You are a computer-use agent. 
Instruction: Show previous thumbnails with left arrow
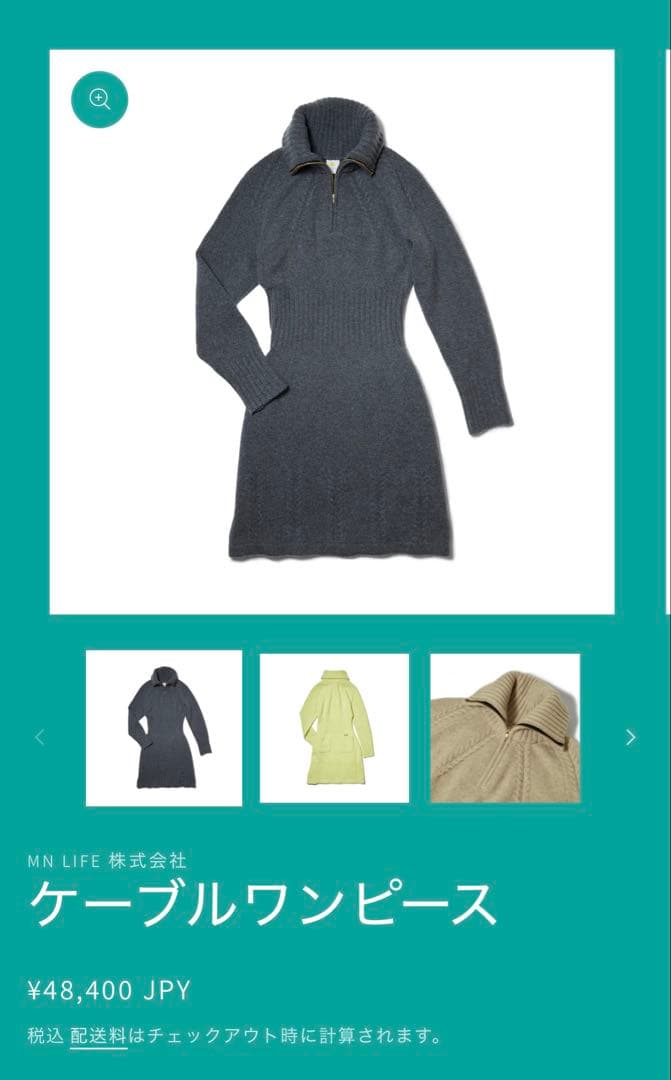pos(40,737)
